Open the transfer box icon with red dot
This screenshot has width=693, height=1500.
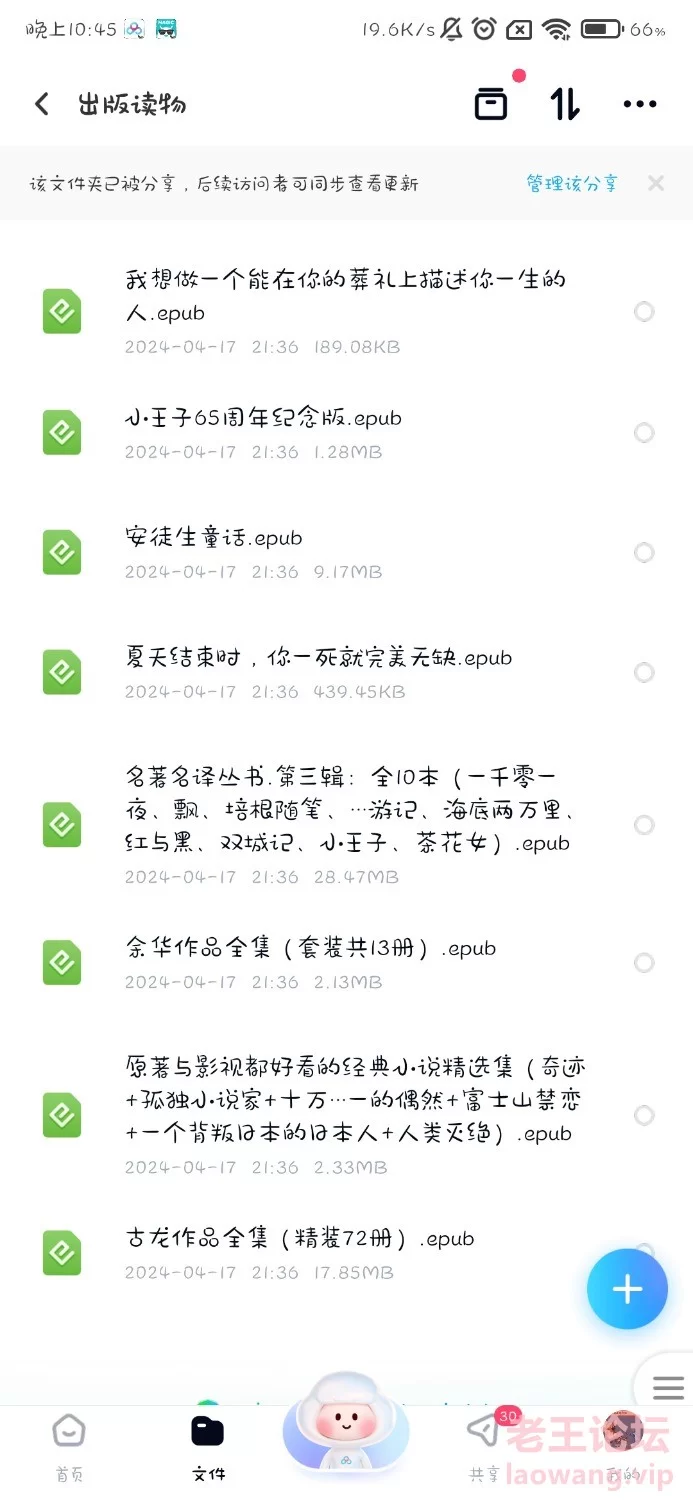[491, 104]
